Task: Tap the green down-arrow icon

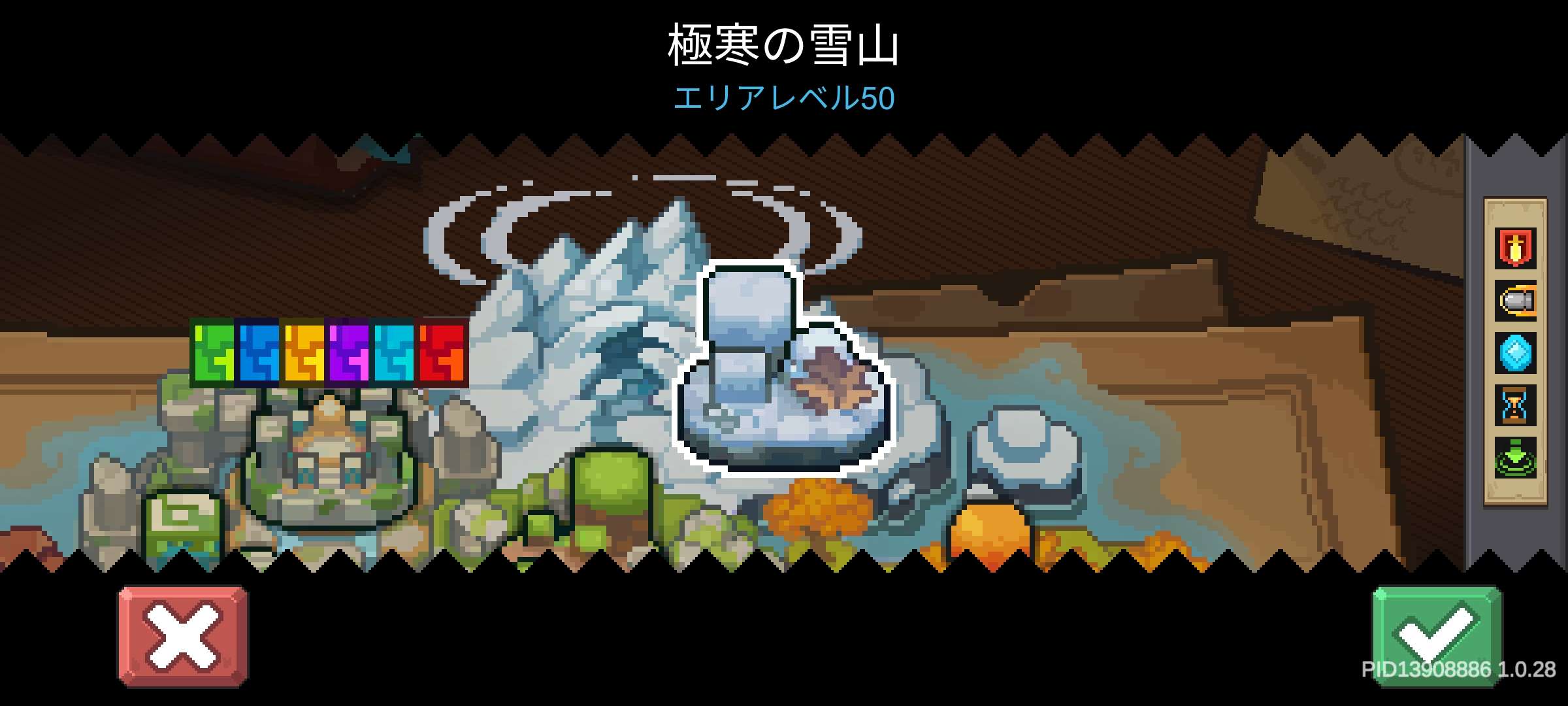Action: click(x=1515, y=458)
